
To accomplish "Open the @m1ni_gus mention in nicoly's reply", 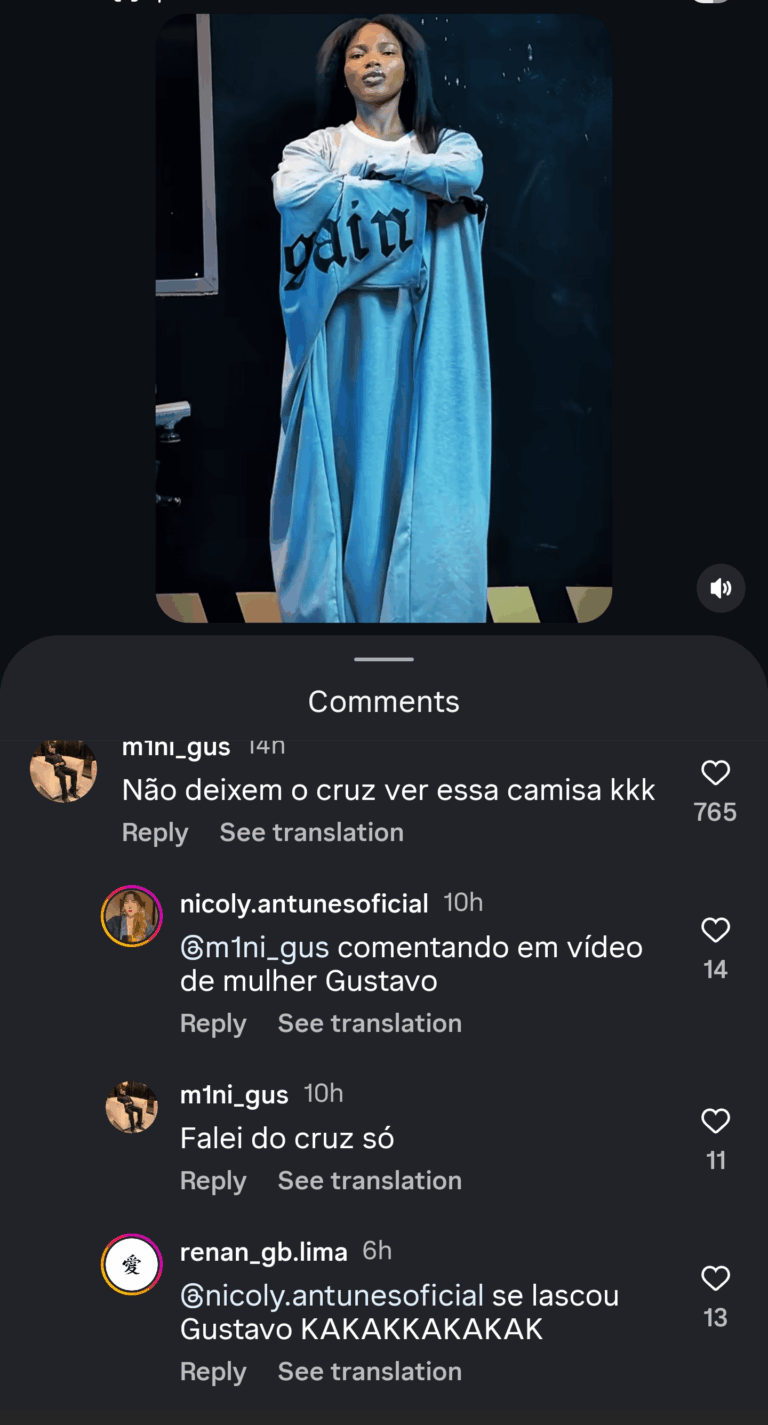I will (x=255, y=948).
